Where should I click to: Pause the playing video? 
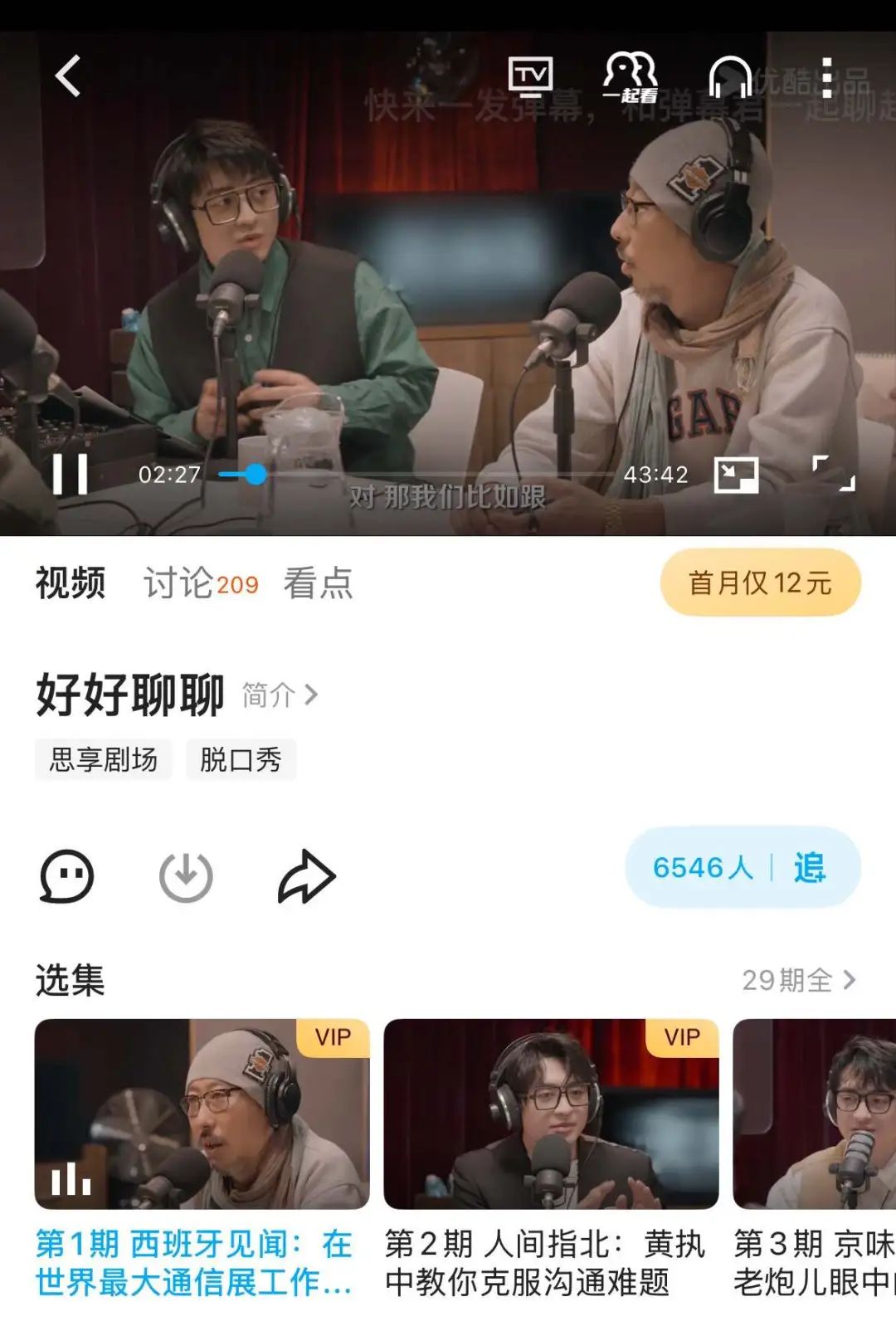pyautogui.click(x=70, y=475)
